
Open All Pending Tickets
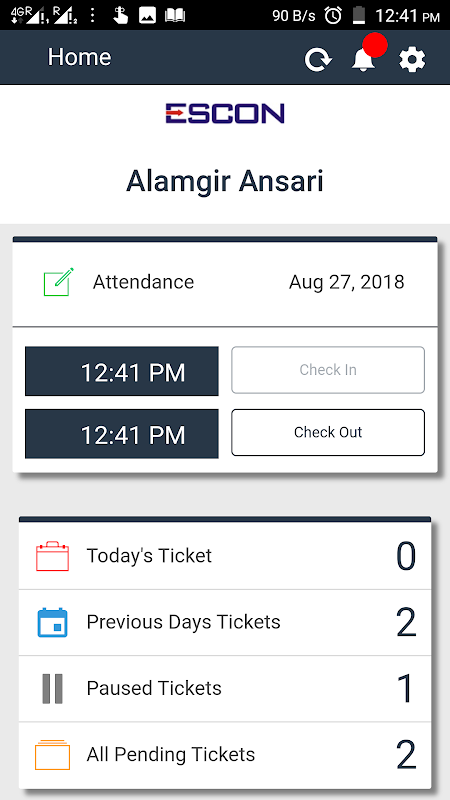pos(225,755)
